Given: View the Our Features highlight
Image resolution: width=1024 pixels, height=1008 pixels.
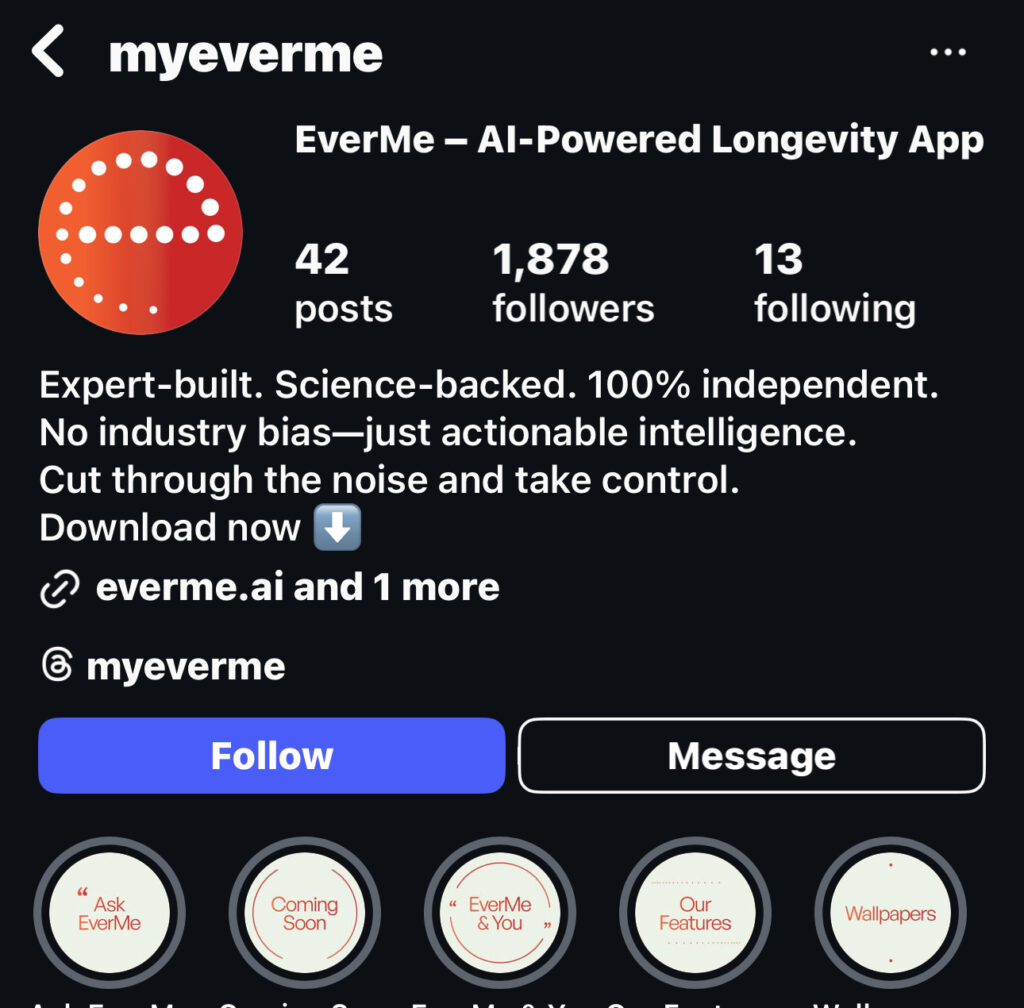Looking at the screenshot, I should (695, 913).
